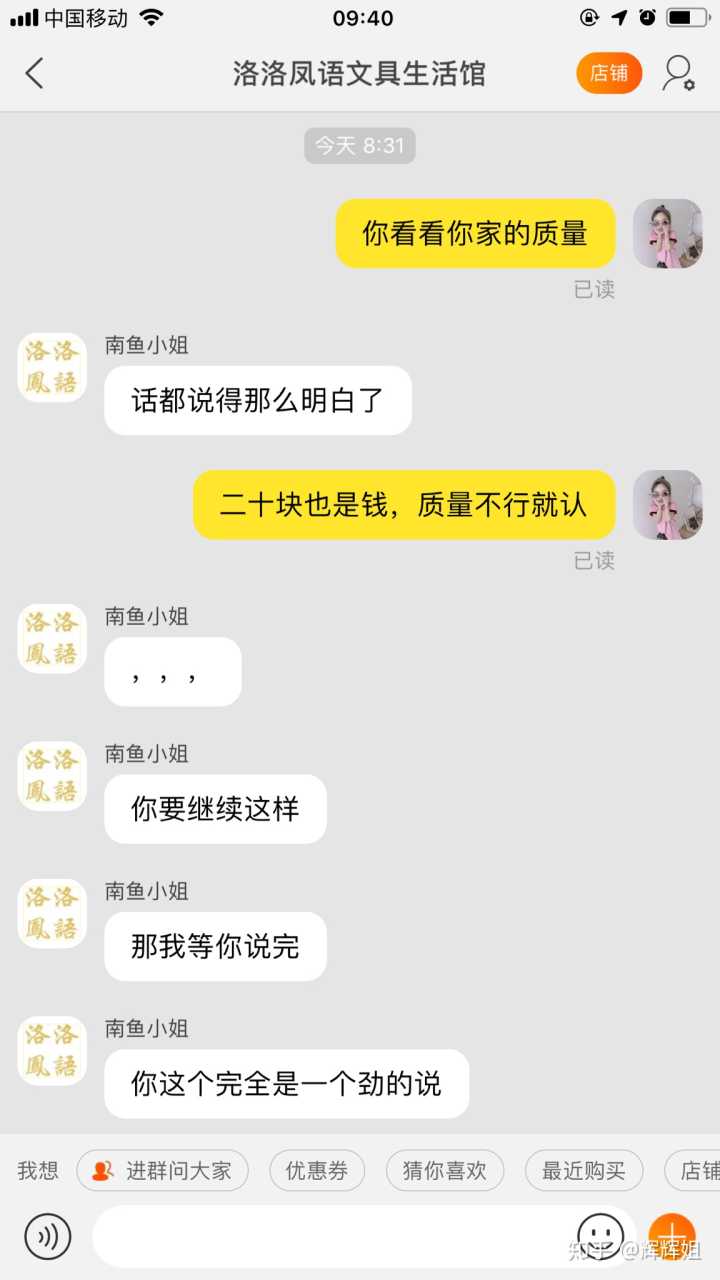Select the 优惠券 chip
The height and width of the screenshot is (1280, 720).
317,1170
